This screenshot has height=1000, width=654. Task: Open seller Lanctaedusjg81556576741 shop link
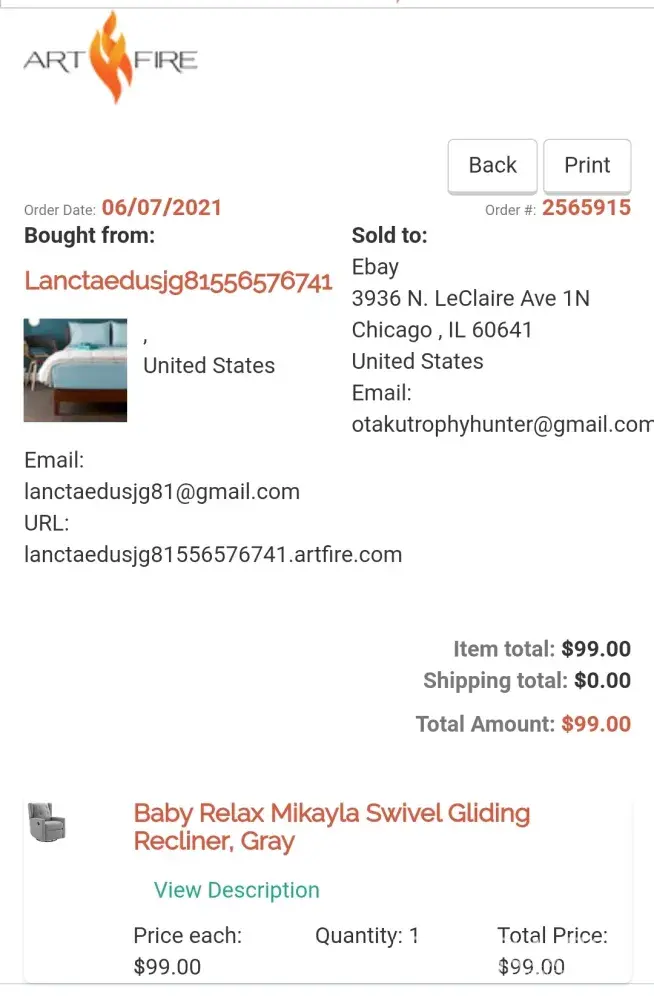click(x=178, y=281)
